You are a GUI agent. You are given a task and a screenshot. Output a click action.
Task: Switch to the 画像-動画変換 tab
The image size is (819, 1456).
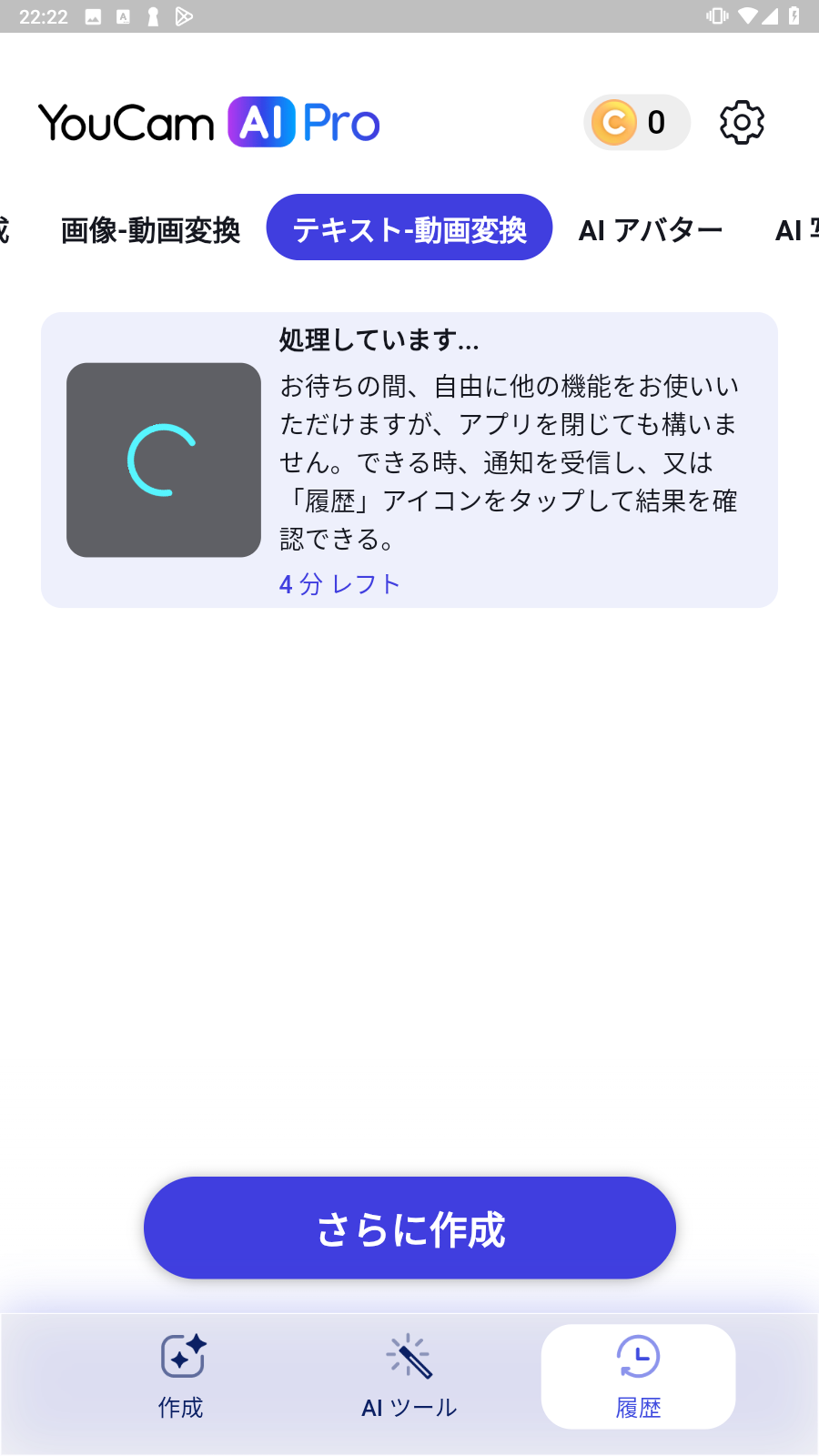[150, 229]
